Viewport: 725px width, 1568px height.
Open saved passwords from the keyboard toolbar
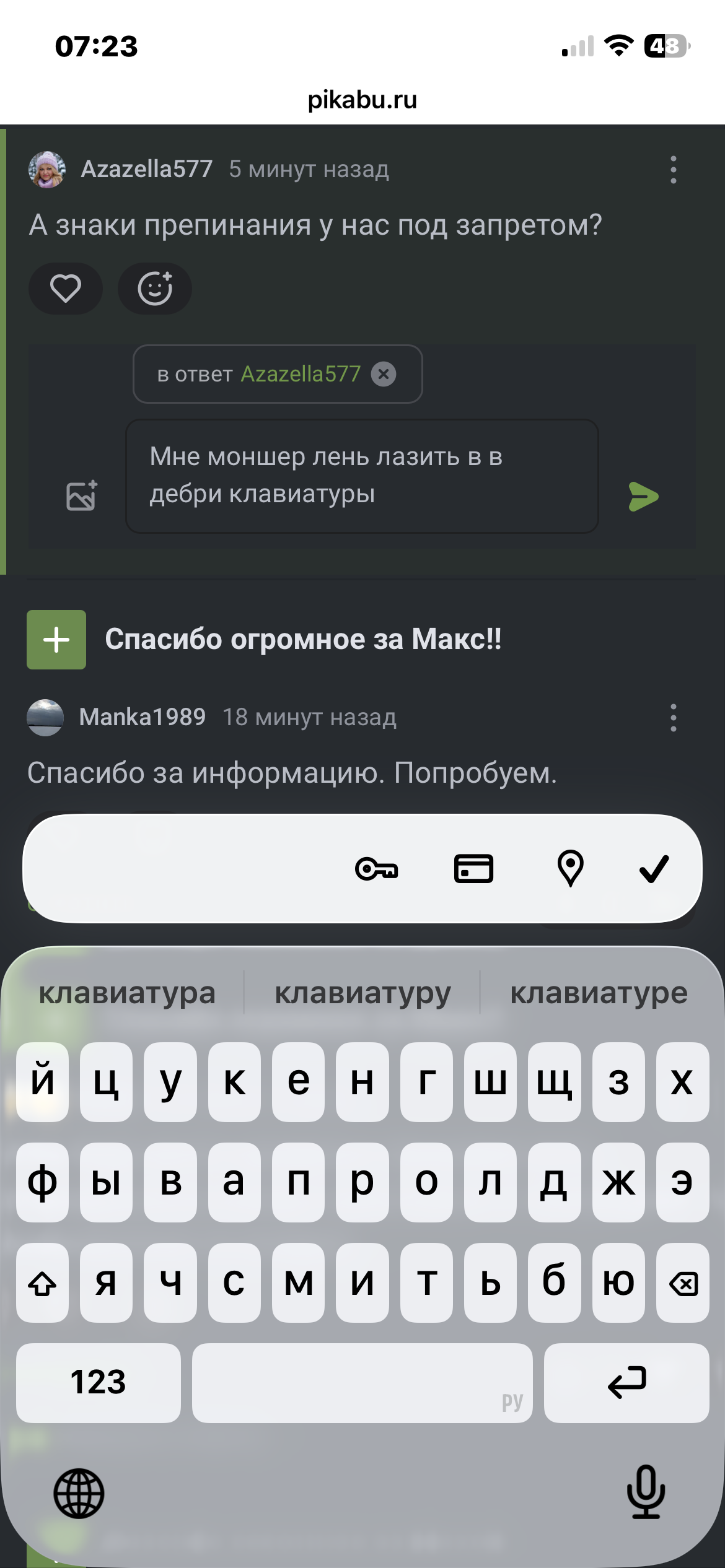point(377,868)
